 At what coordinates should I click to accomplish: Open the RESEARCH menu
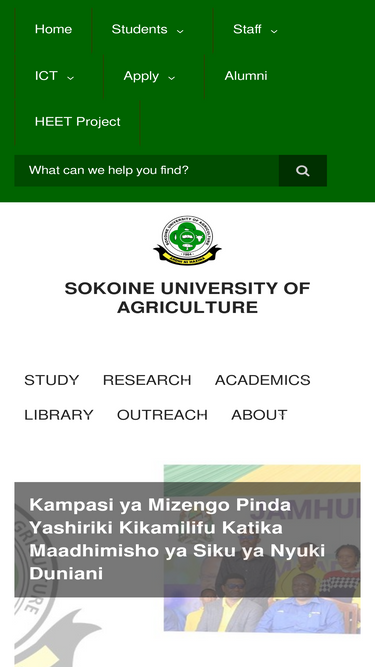click(x=147, y=380)
